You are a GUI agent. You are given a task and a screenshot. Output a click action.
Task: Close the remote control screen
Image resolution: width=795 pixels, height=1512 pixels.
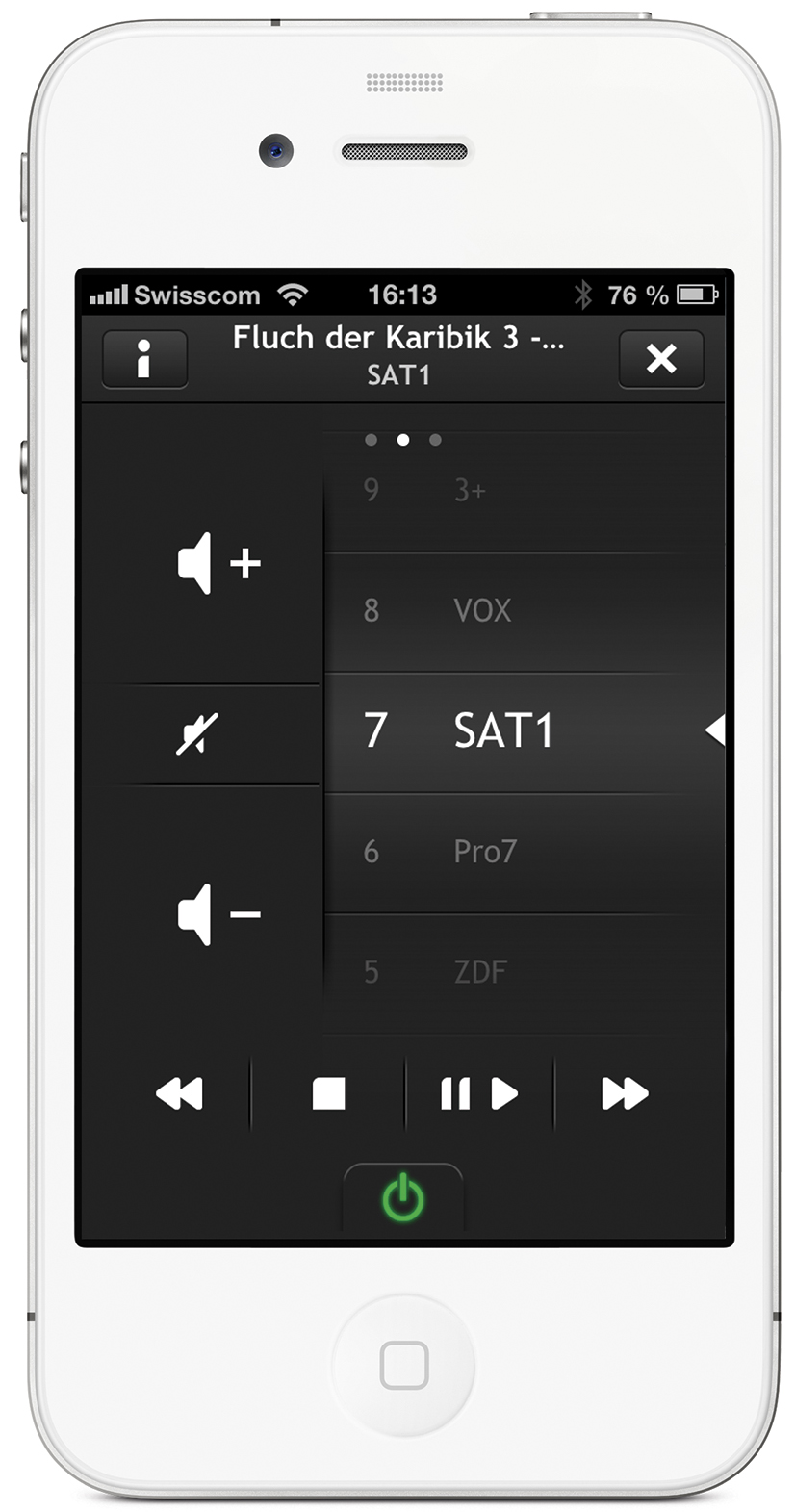coord(660,359)
